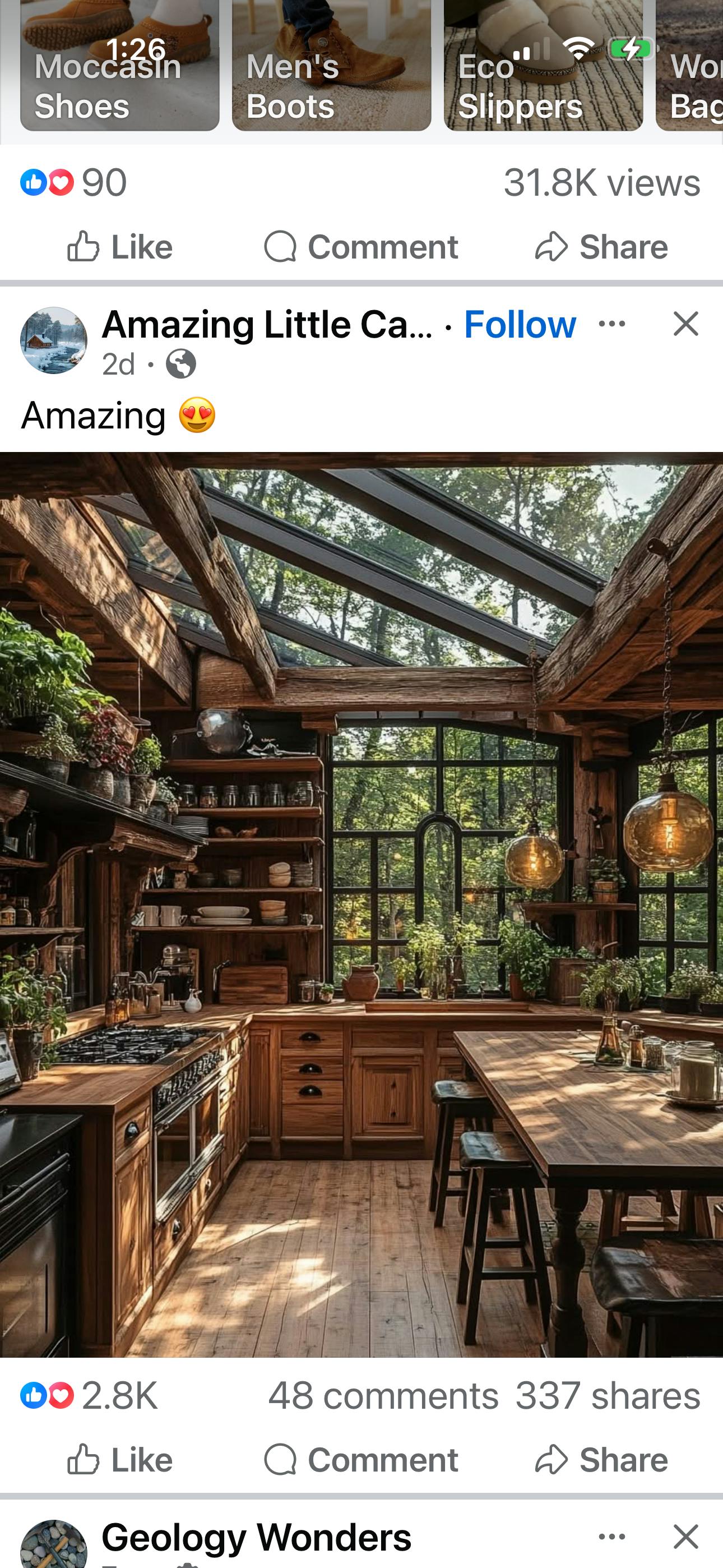Comment on the Amazing Little Cabins post
723x1568 pixels.
coord(361,1460)
